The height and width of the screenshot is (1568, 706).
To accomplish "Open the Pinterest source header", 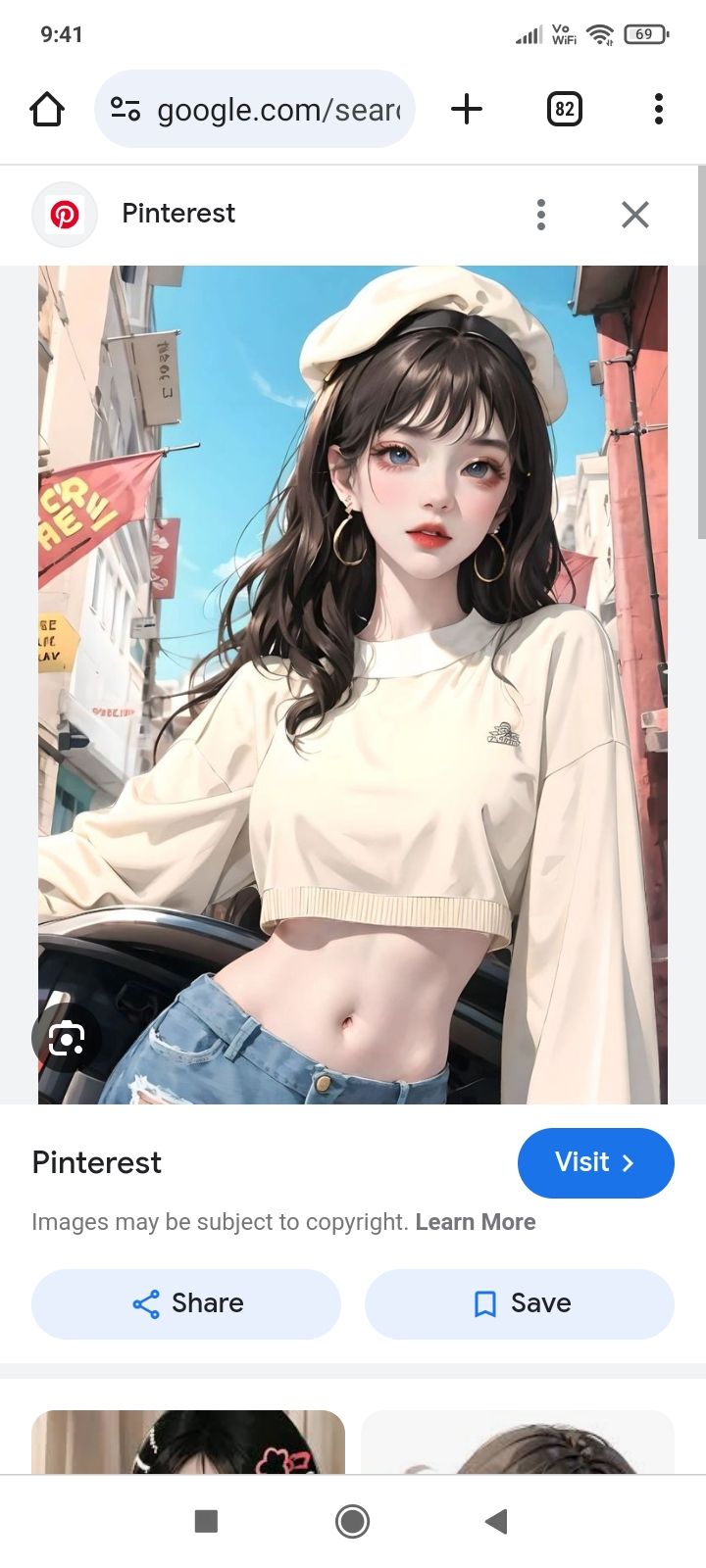I will 176,214.
